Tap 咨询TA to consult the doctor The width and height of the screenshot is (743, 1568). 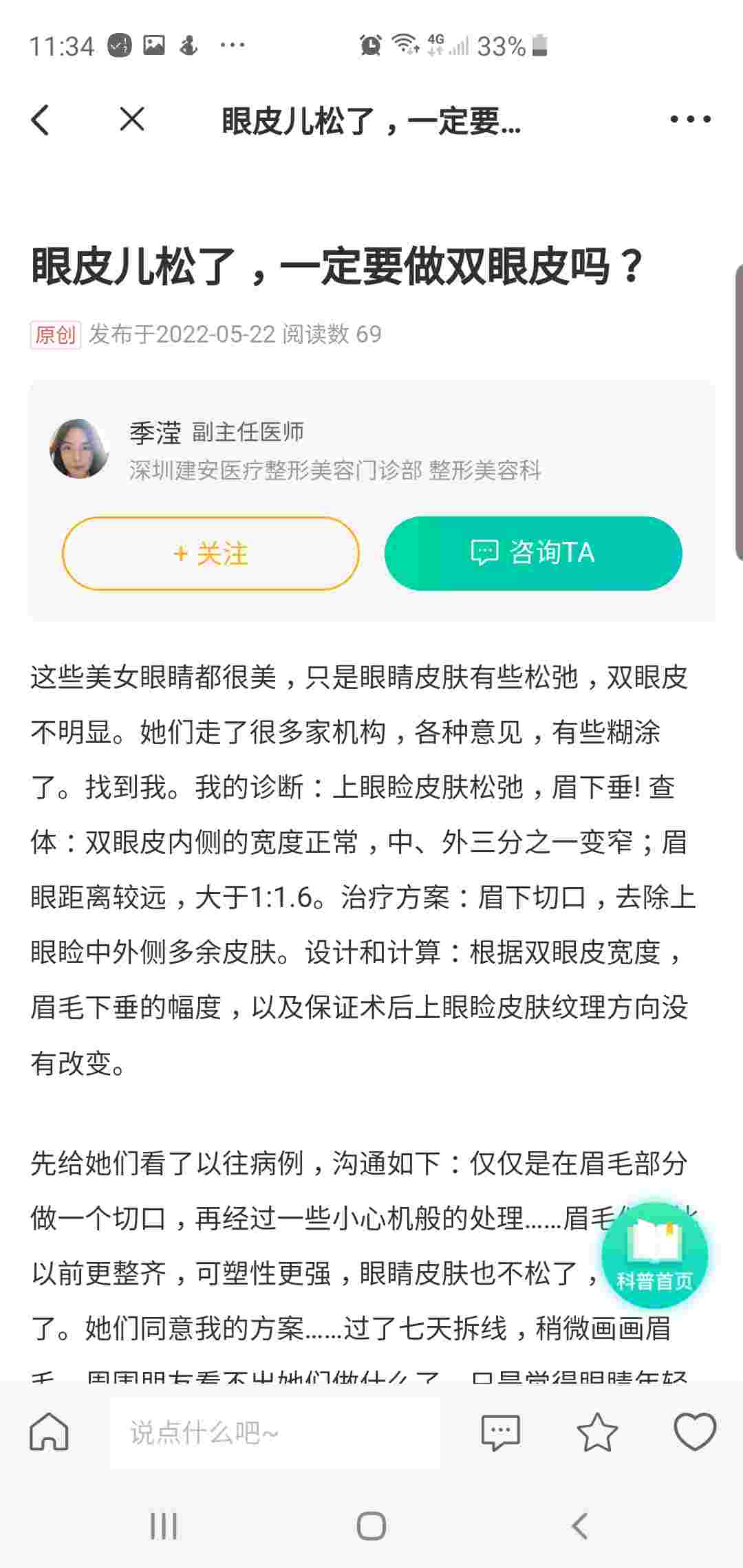tap(533, 554)
